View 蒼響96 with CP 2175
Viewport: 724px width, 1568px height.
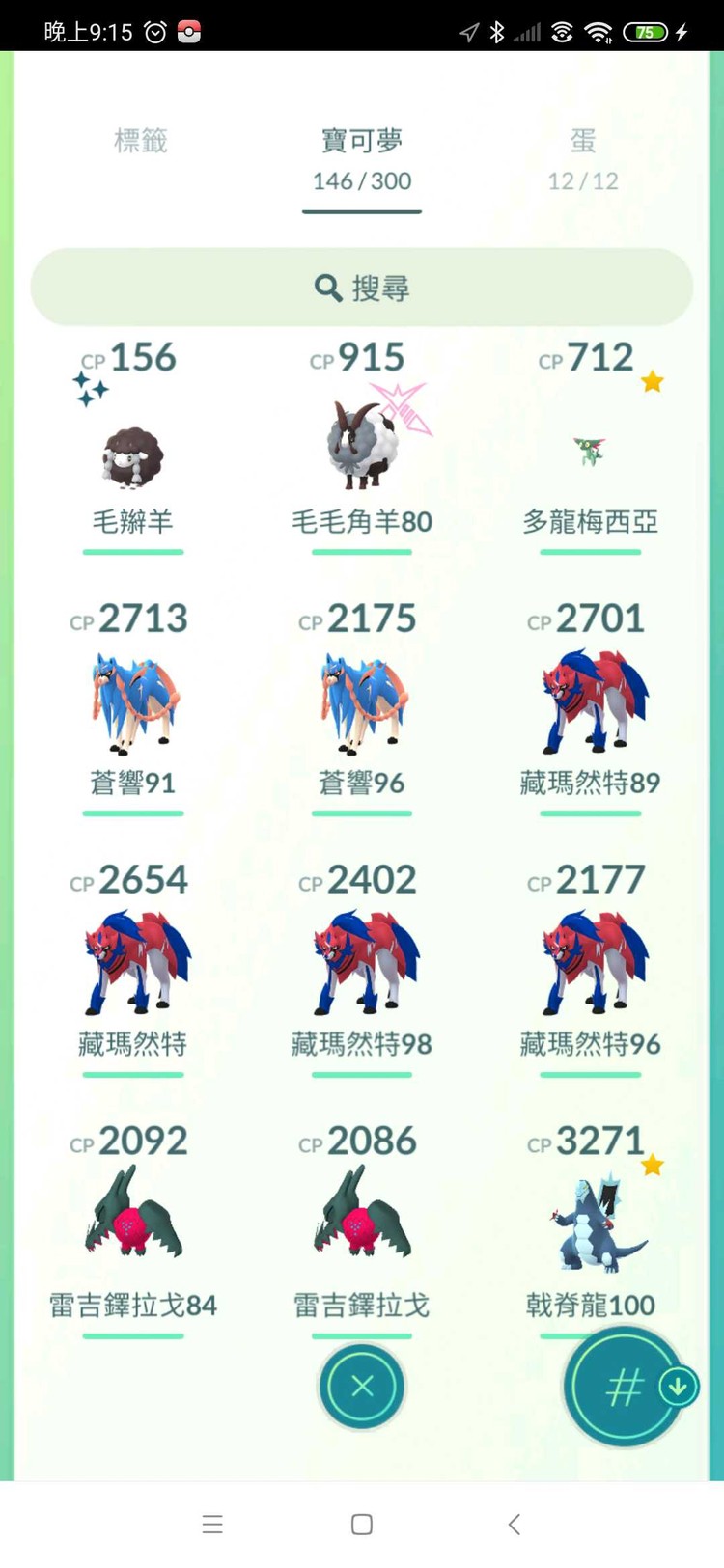[362, 702]
